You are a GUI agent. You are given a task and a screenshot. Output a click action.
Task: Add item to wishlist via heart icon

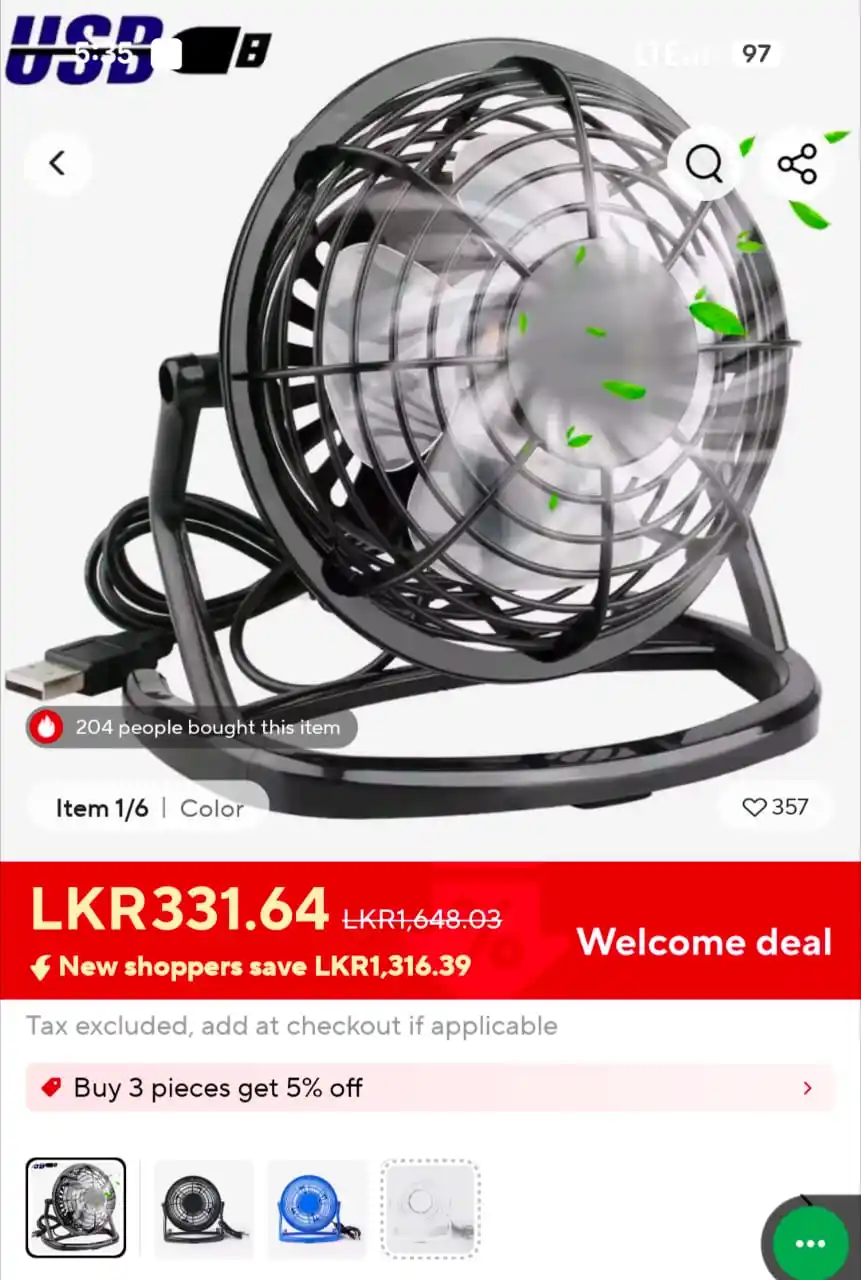[x=755, y=807]
